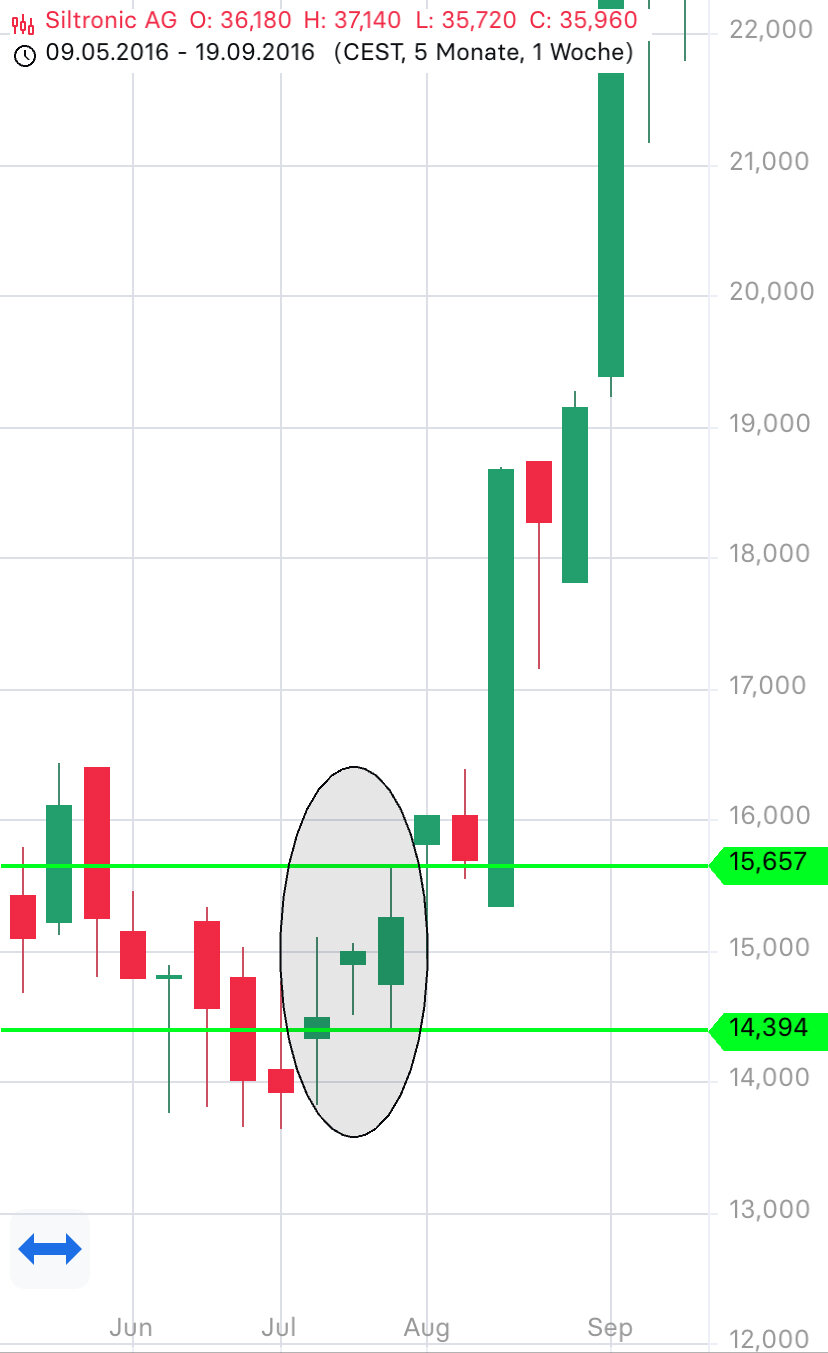Select the 15,657 horizontal line label
The width and height of the screenshot is (828, 1353).
click(x=770, y=862)
